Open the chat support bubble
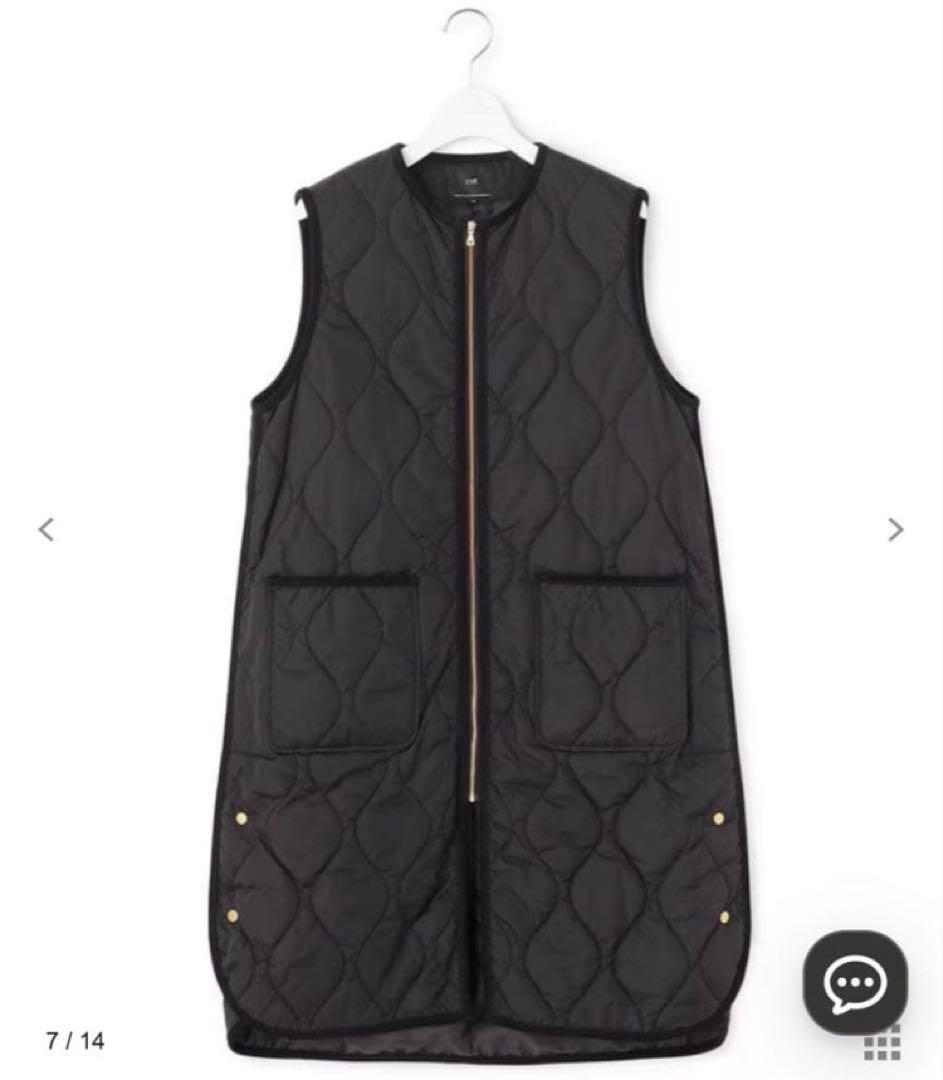The height and width of the screenshot is (1080, 943). [855, 981]
